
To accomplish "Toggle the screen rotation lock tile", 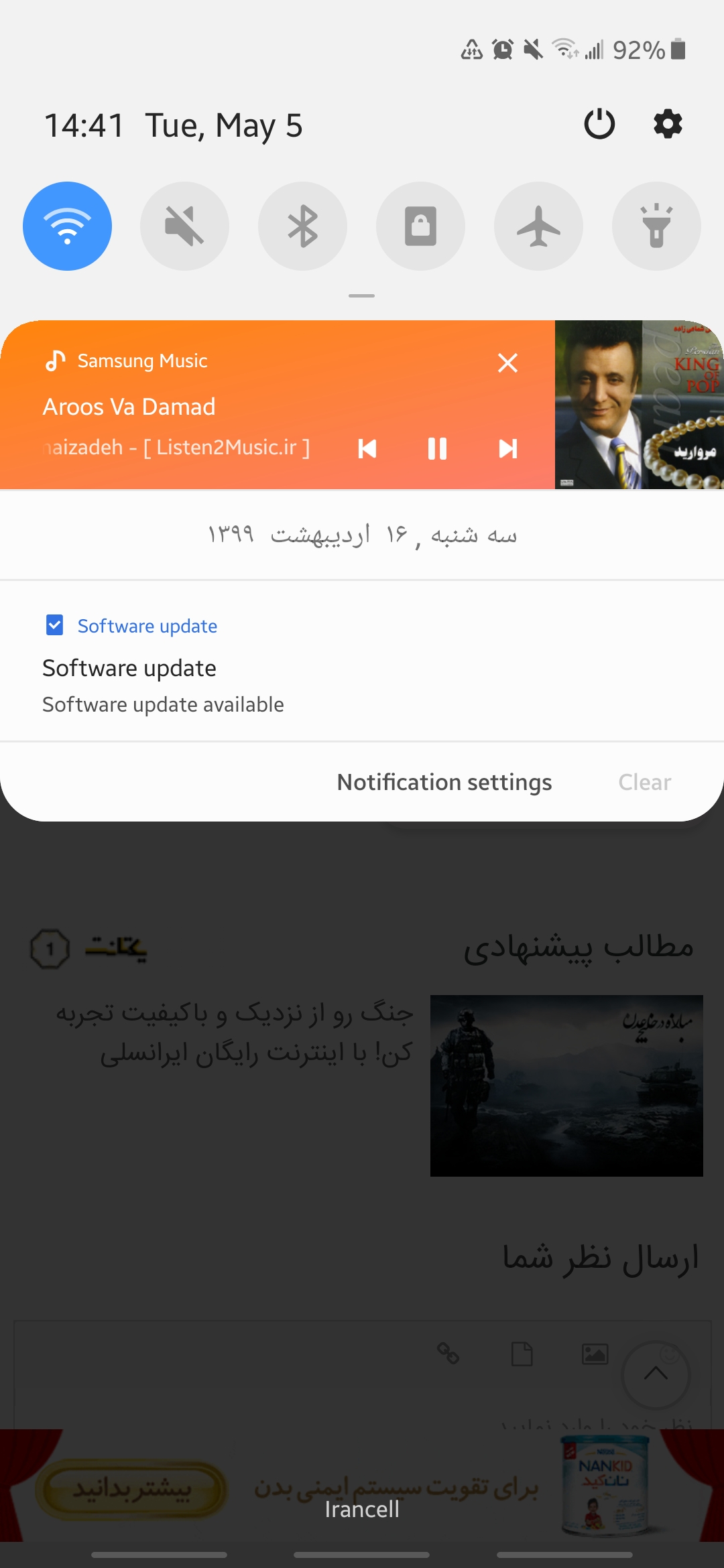I will point(420,226).
